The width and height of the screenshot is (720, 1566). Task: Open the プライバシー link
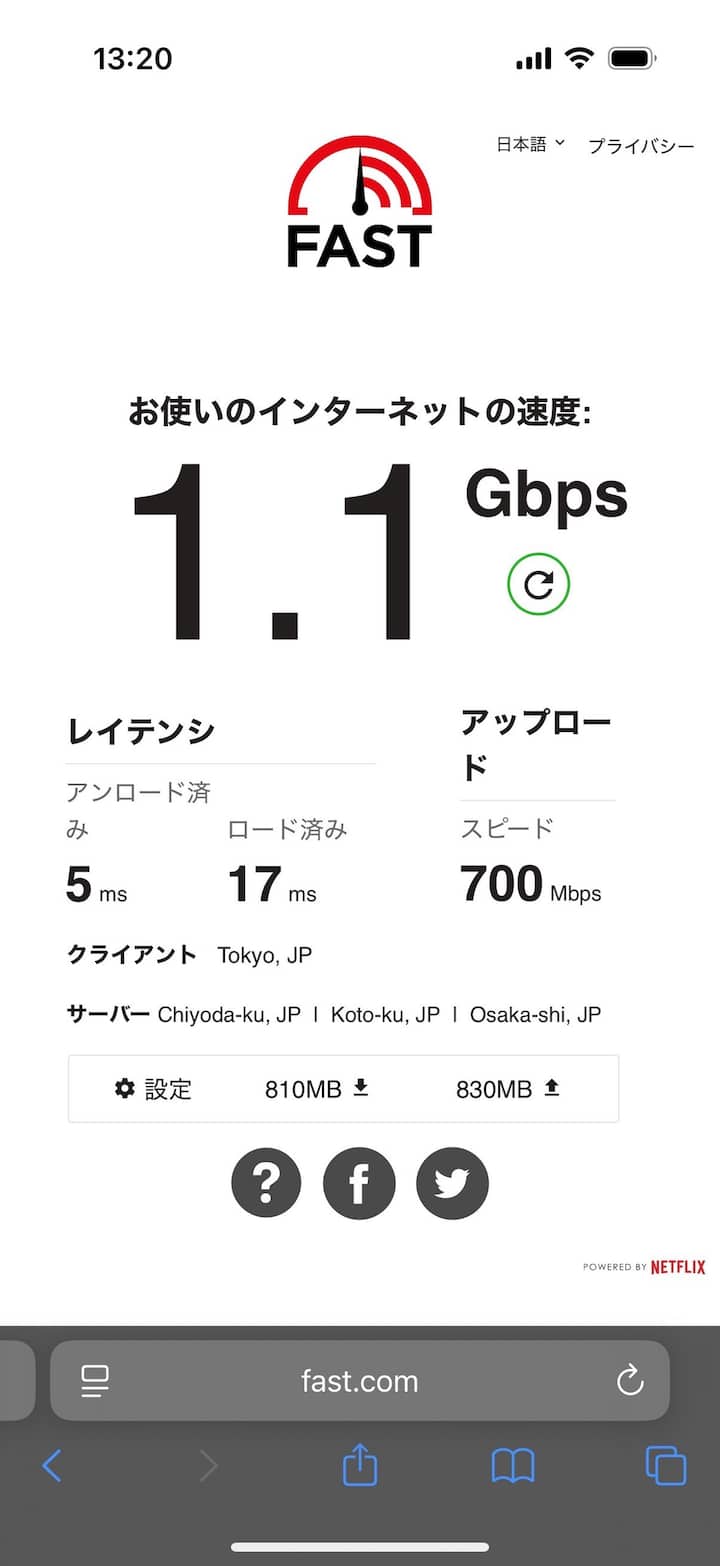(x=640, y=146)
